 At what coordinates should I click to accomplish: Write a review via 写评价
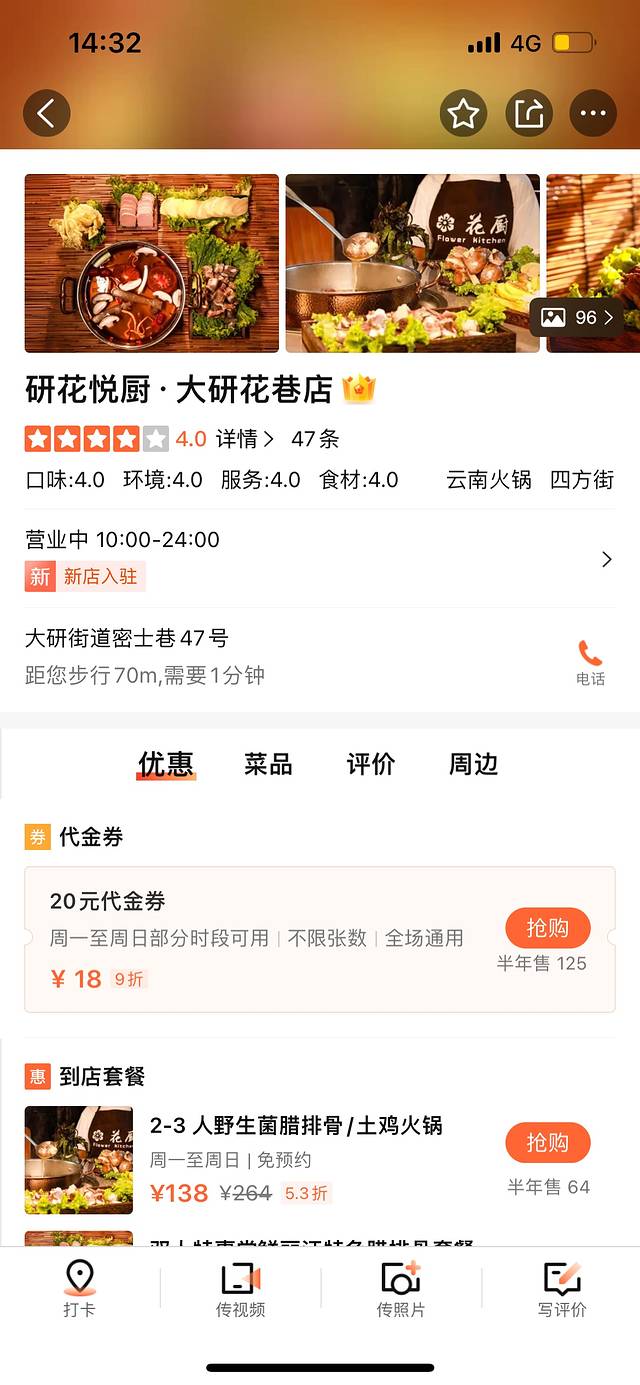point(562,1289)
